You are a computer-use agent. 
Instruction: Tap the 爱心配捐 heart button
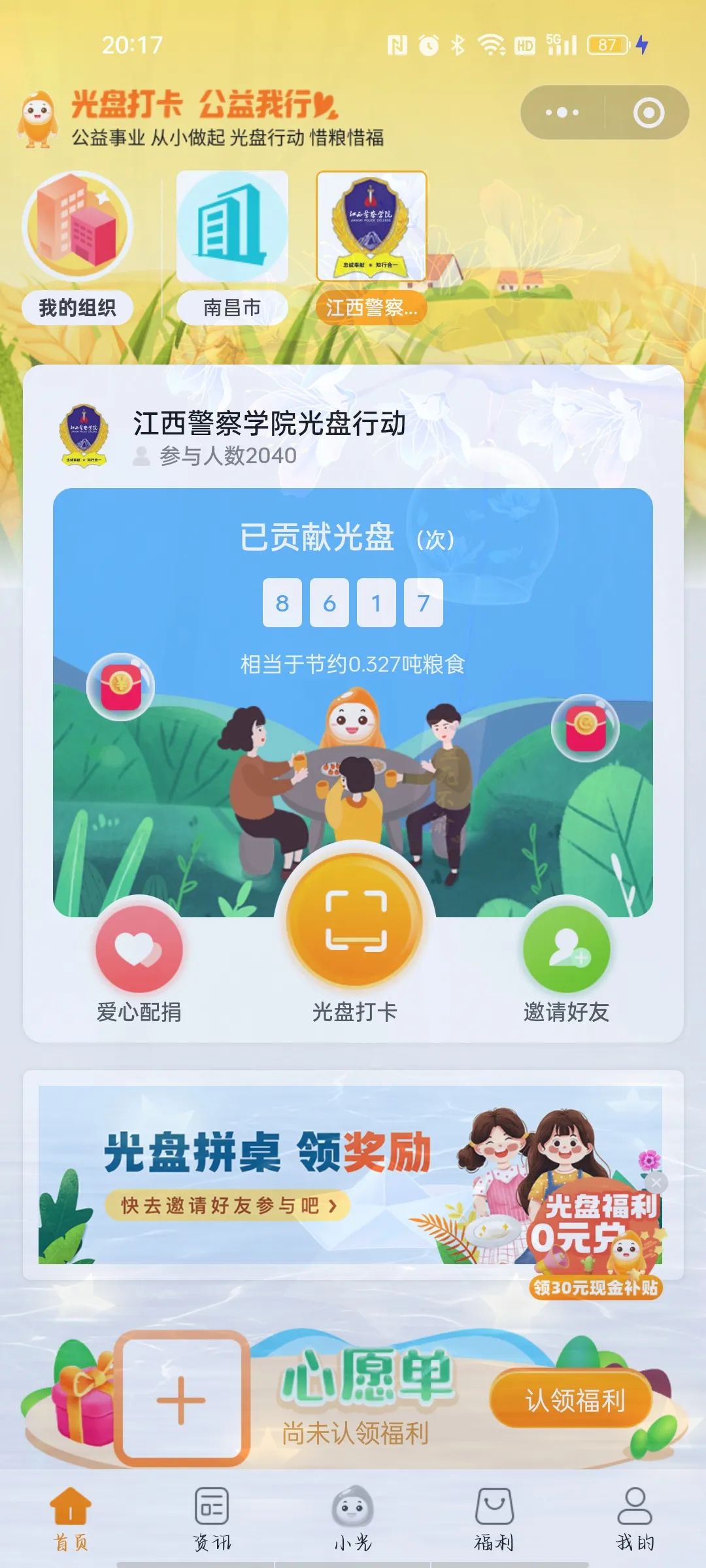click(139, 951)
